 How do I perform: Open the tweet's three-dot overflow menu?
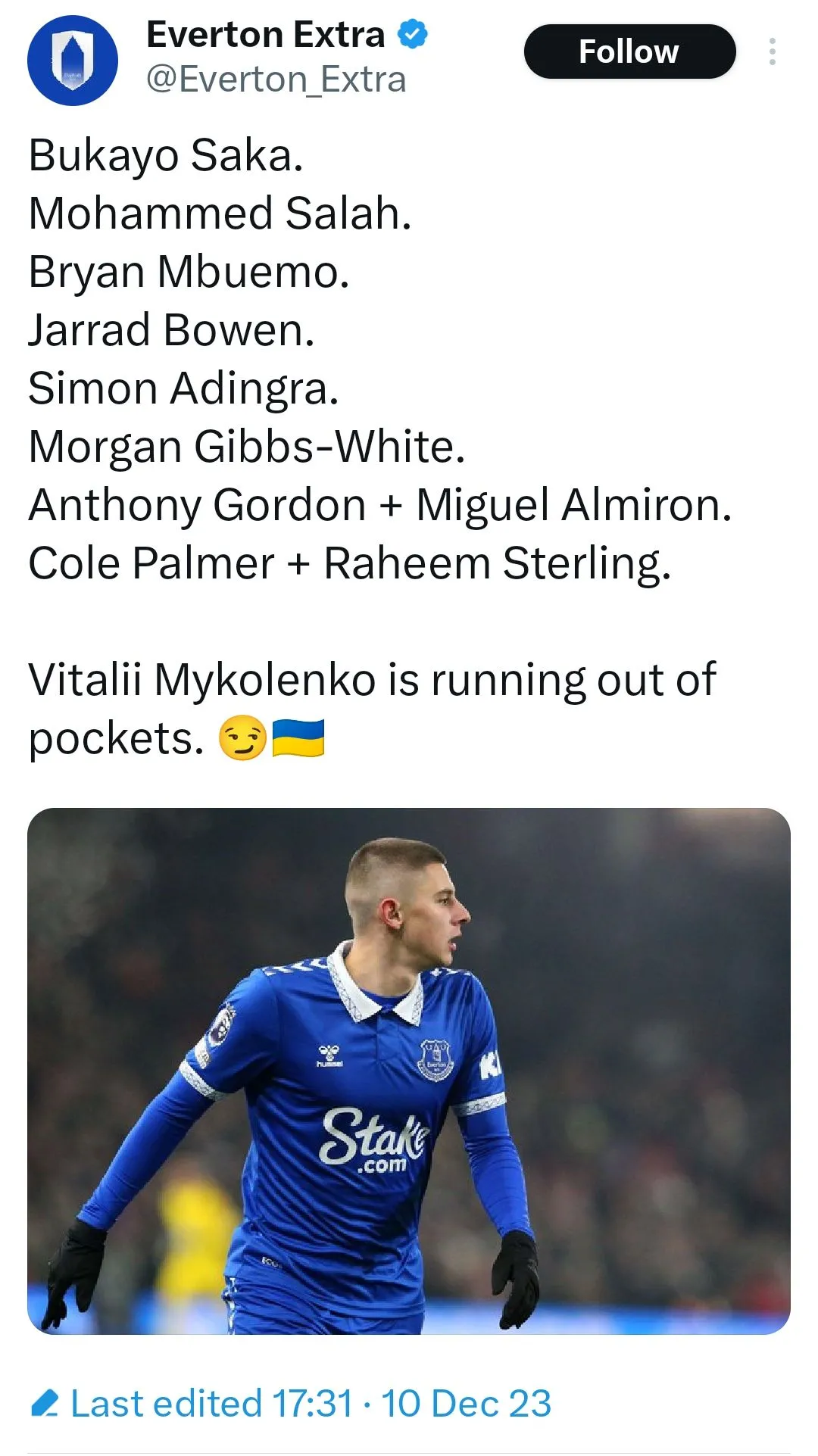click(772, 51)
